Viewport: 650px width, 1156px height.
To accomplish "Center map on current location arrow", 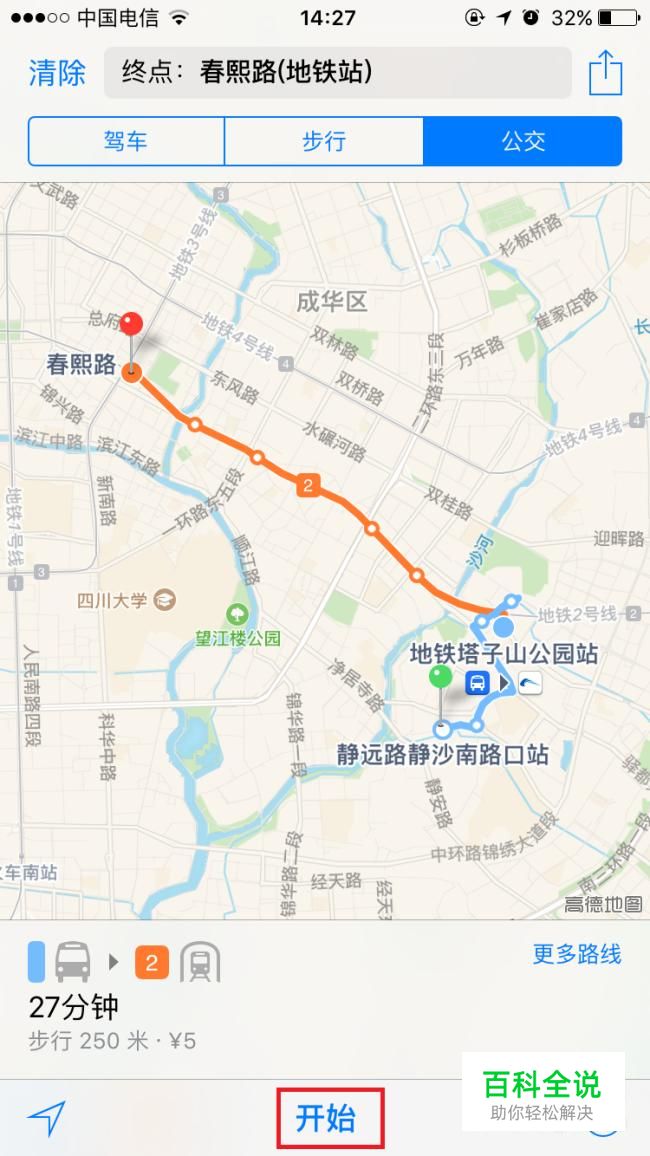I will pyautogui.click(x=46, y=1118).
